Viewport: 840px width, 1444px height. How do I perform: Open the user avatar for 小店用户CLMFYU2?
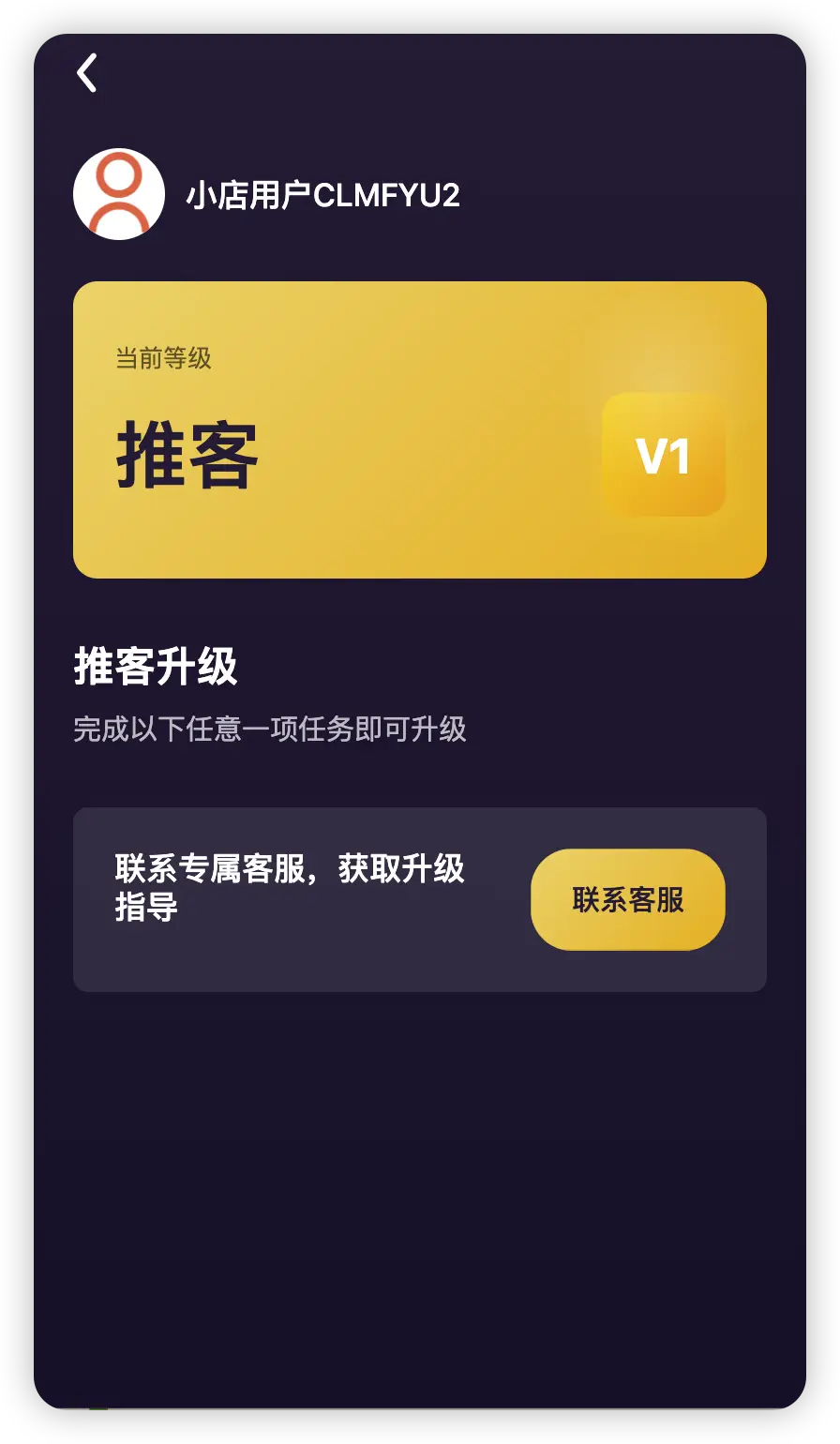coord(119,194)
